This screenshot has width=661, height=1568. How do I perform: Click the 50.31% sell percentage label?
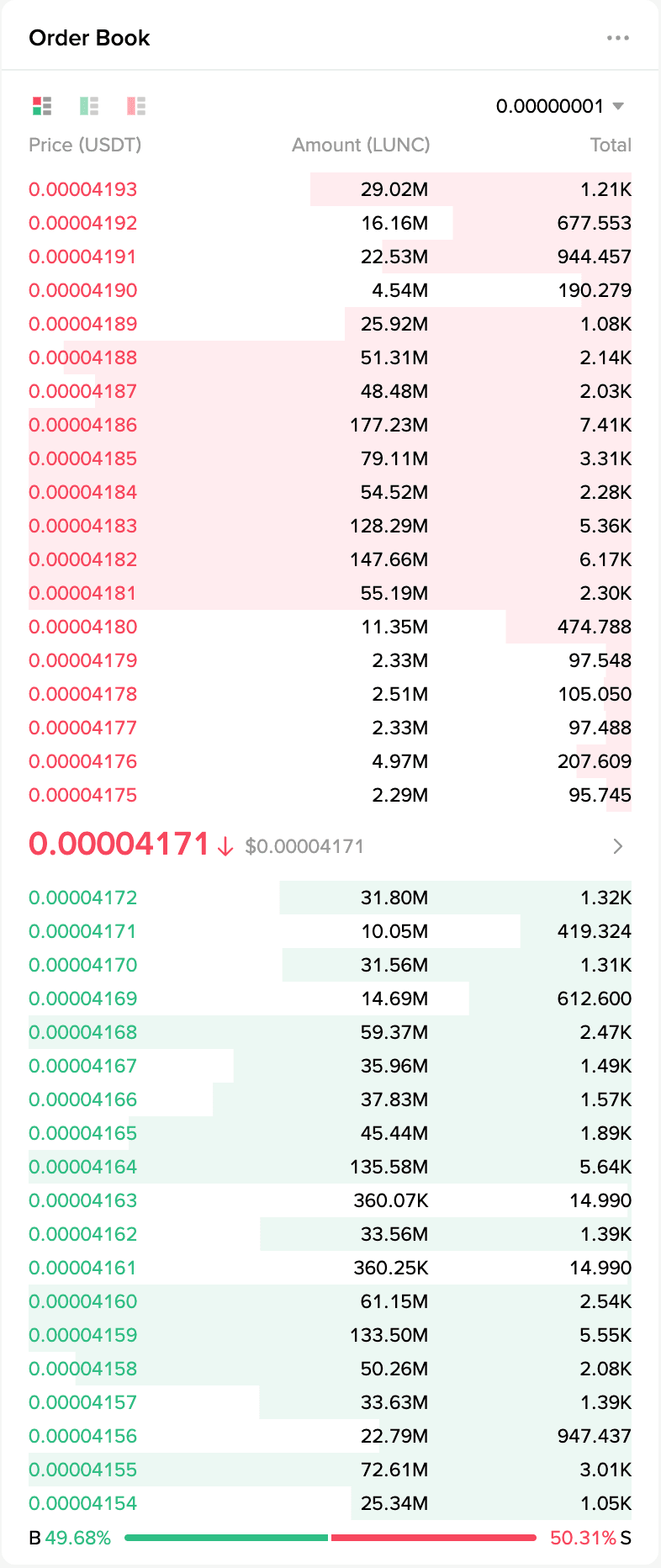[583, 1537]
